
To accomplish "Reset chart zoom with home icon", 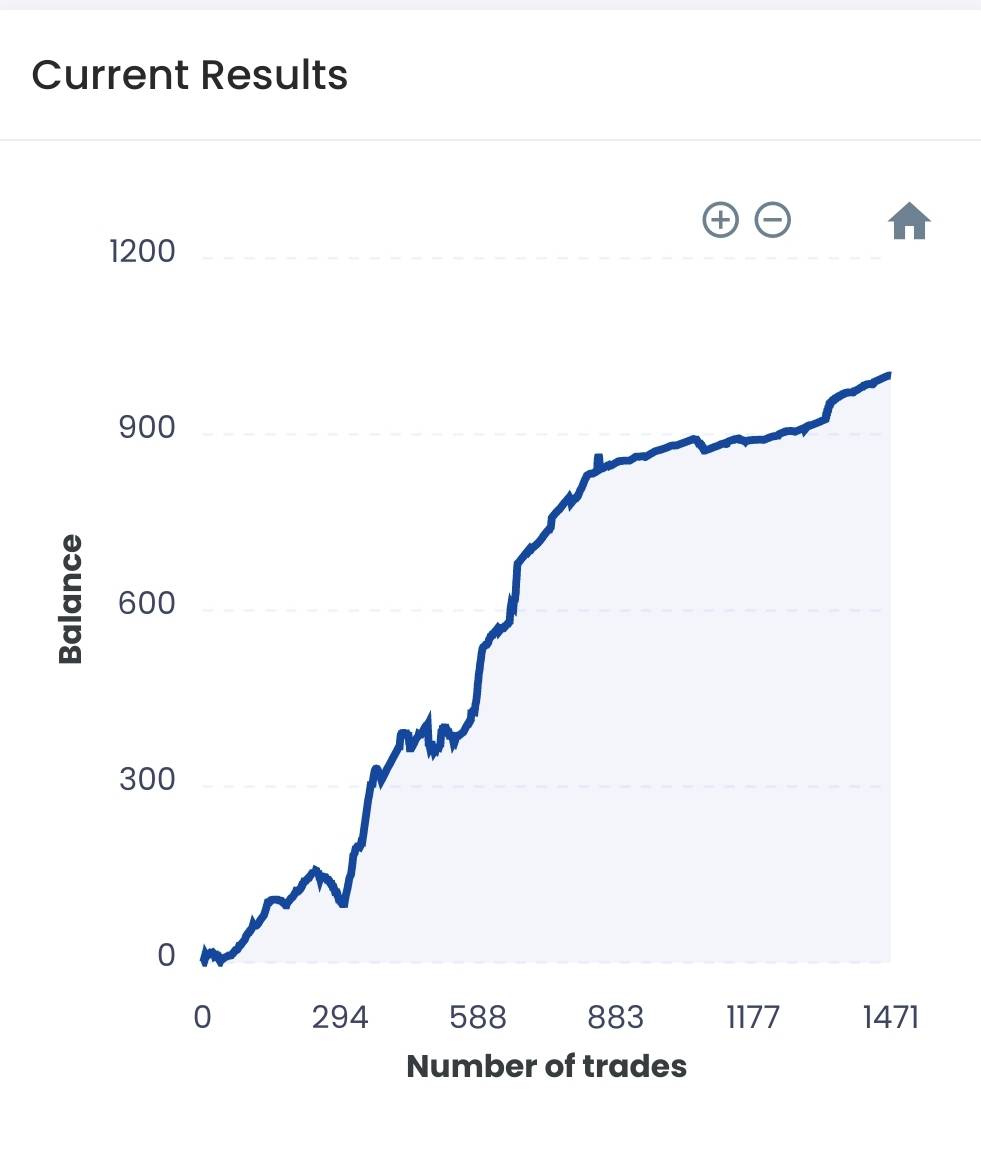I will point(909,221).
